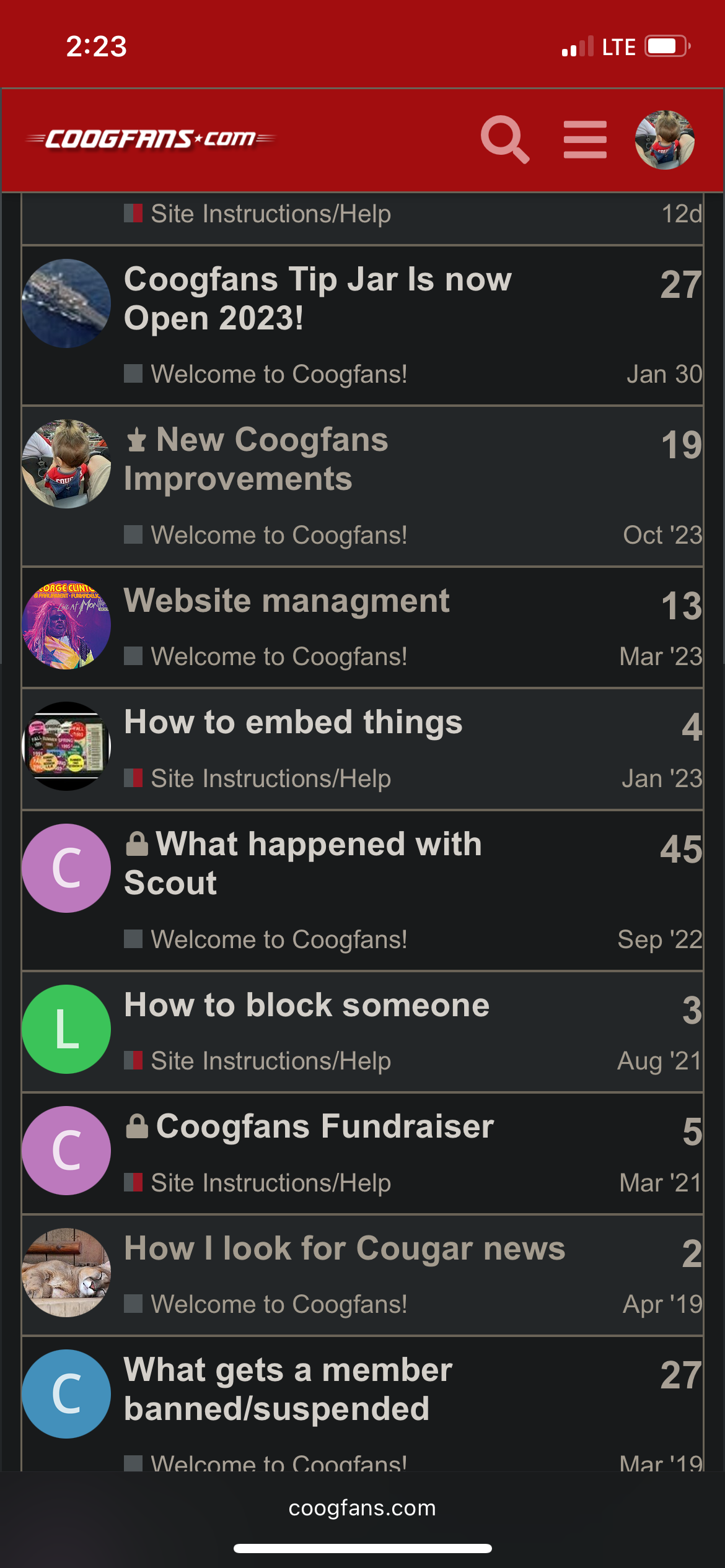This screenshot has width=725, height=1568.
Task: Open topic Website managment
Action: (x=286, y=601)
